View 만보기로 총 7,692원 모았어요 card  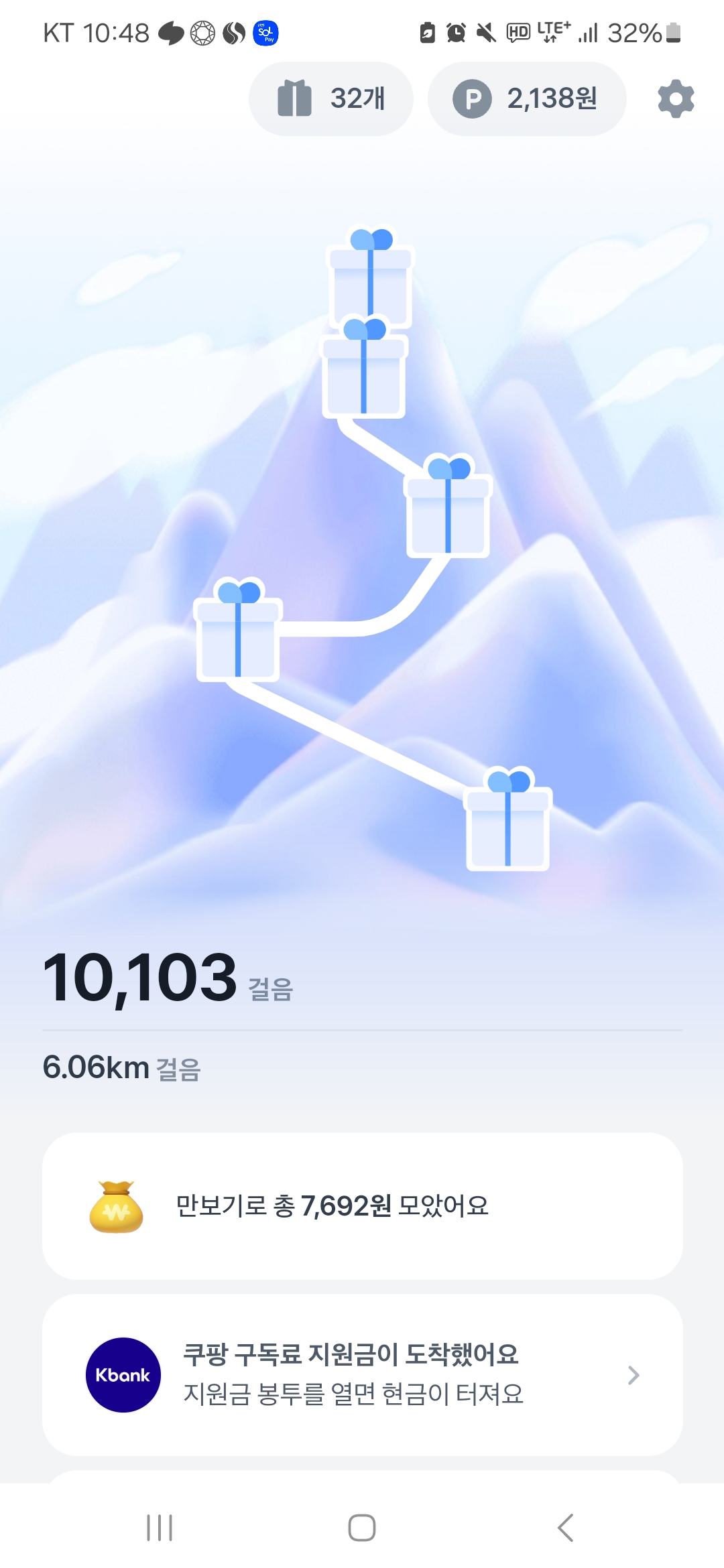(x=362, y=1206)
